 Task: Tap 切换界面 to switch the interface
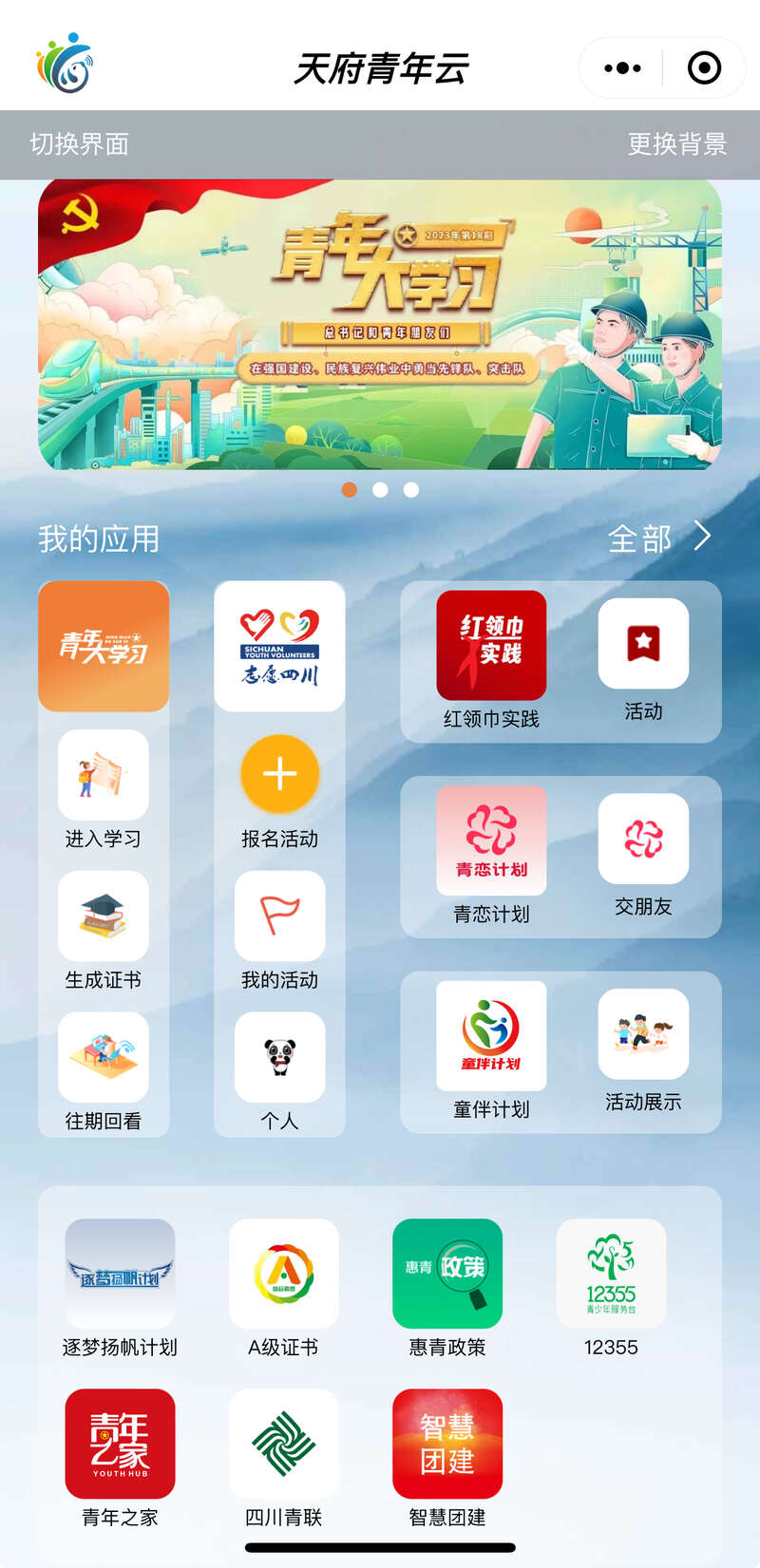pyautogui.click(x=80, y=144)
